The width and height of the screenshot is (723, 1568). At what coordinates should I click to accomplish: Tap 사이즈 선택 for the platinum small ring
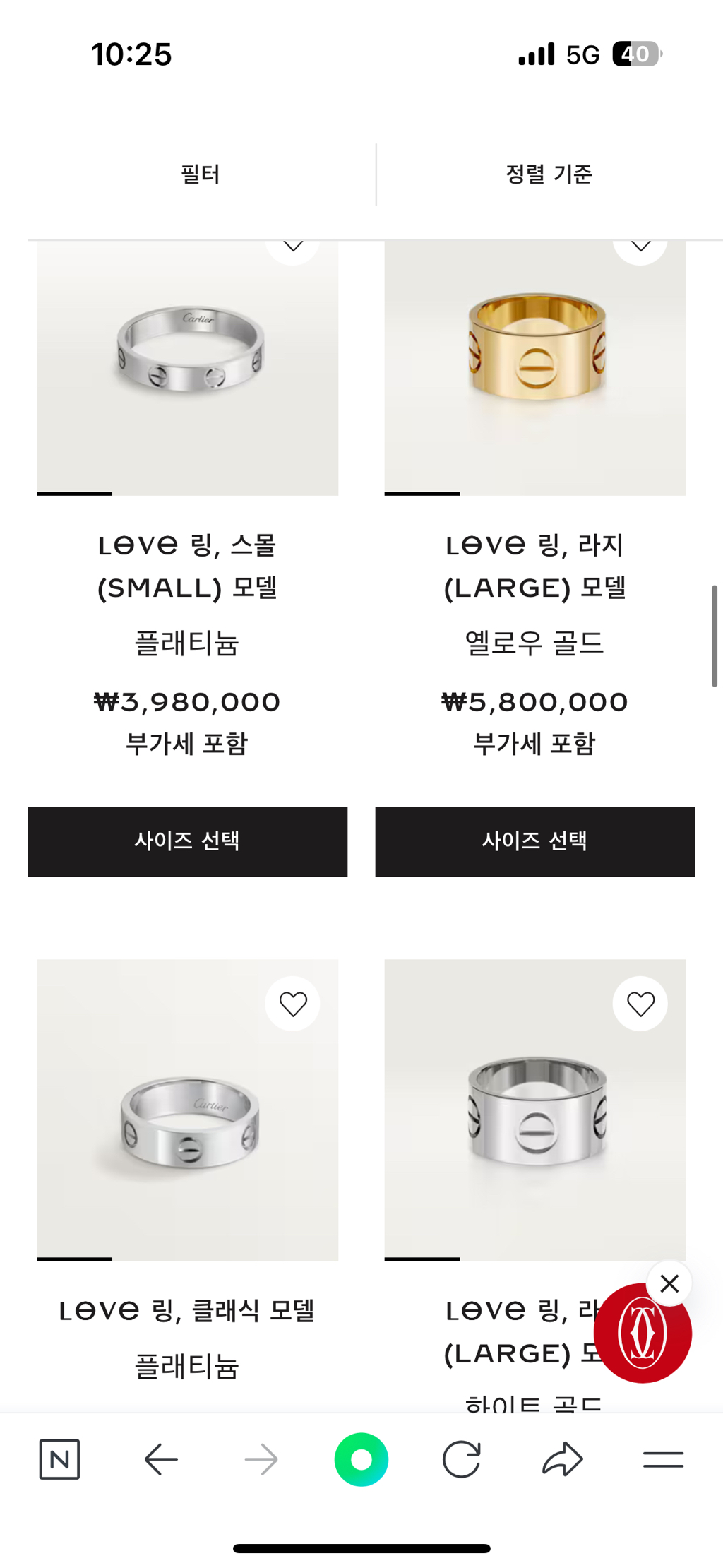coord(187,841)
